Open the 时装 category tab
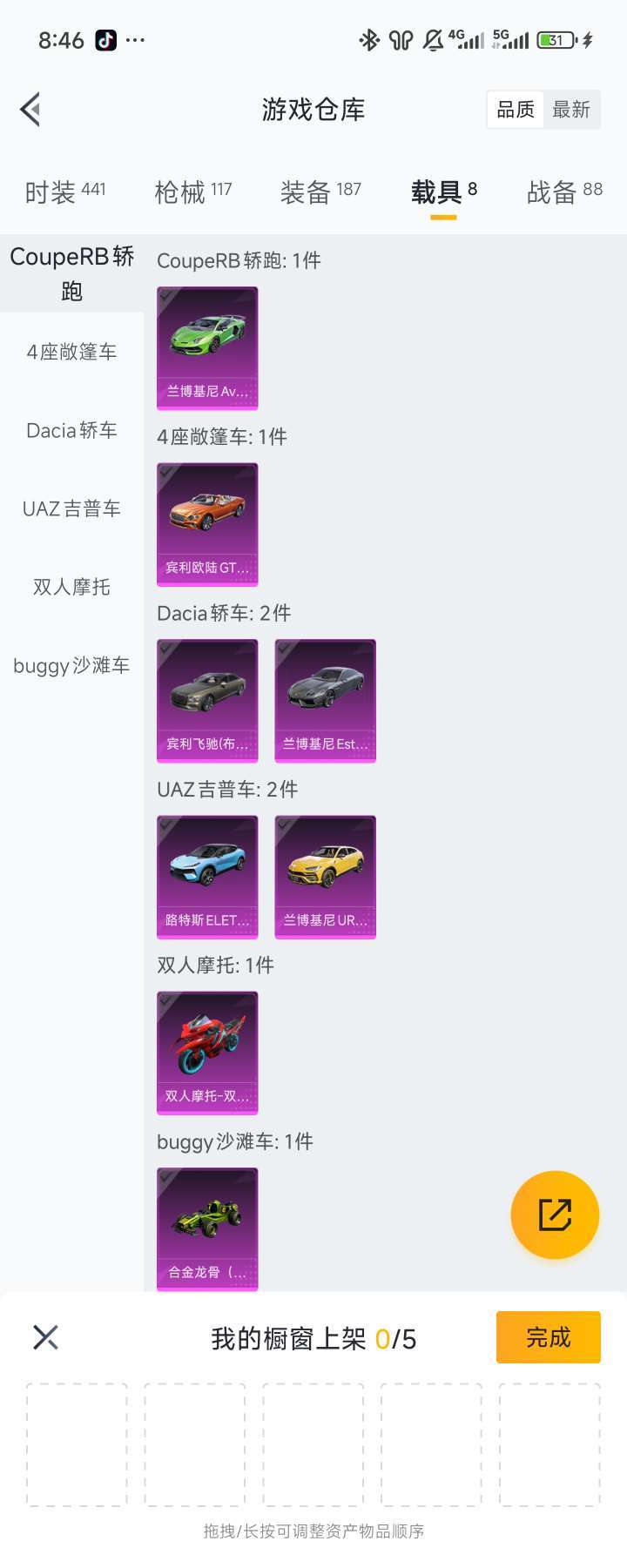The image size is (627, 1568). tap(55, 192)
